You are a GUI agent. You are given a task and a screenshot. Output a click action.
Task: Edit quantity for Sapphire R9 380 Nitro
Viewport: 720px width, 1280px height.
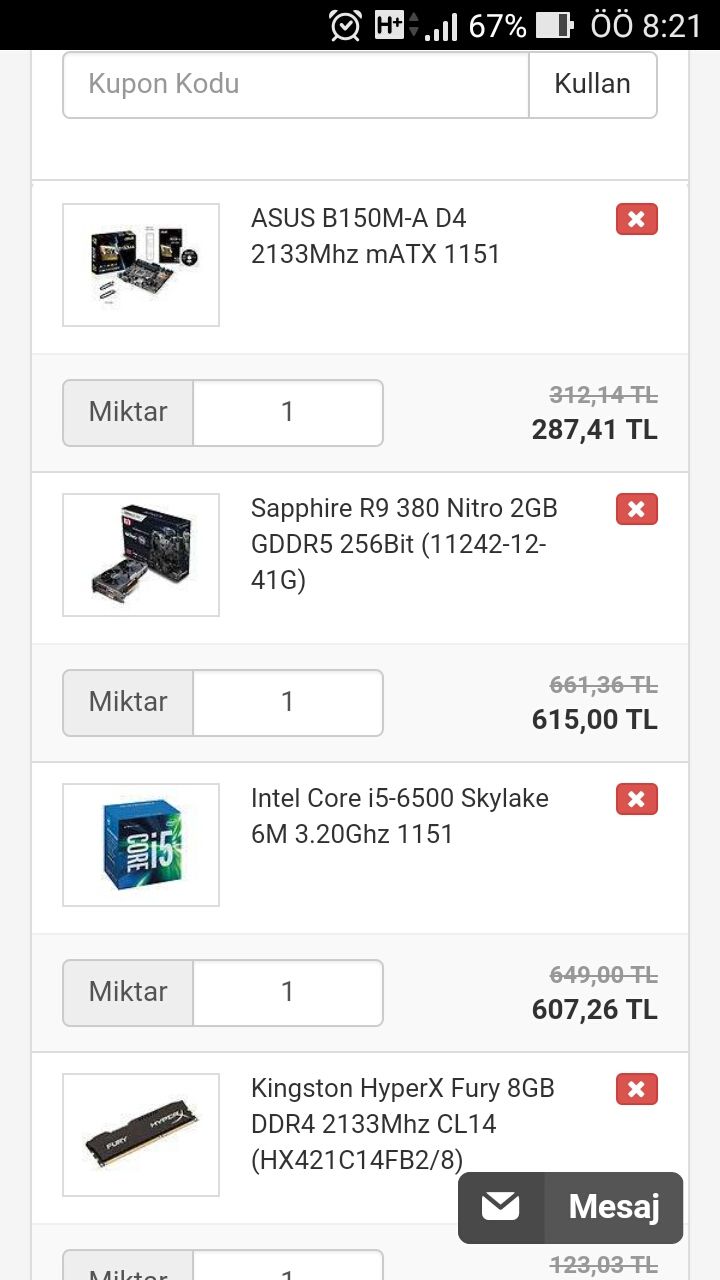coord(287,702)
